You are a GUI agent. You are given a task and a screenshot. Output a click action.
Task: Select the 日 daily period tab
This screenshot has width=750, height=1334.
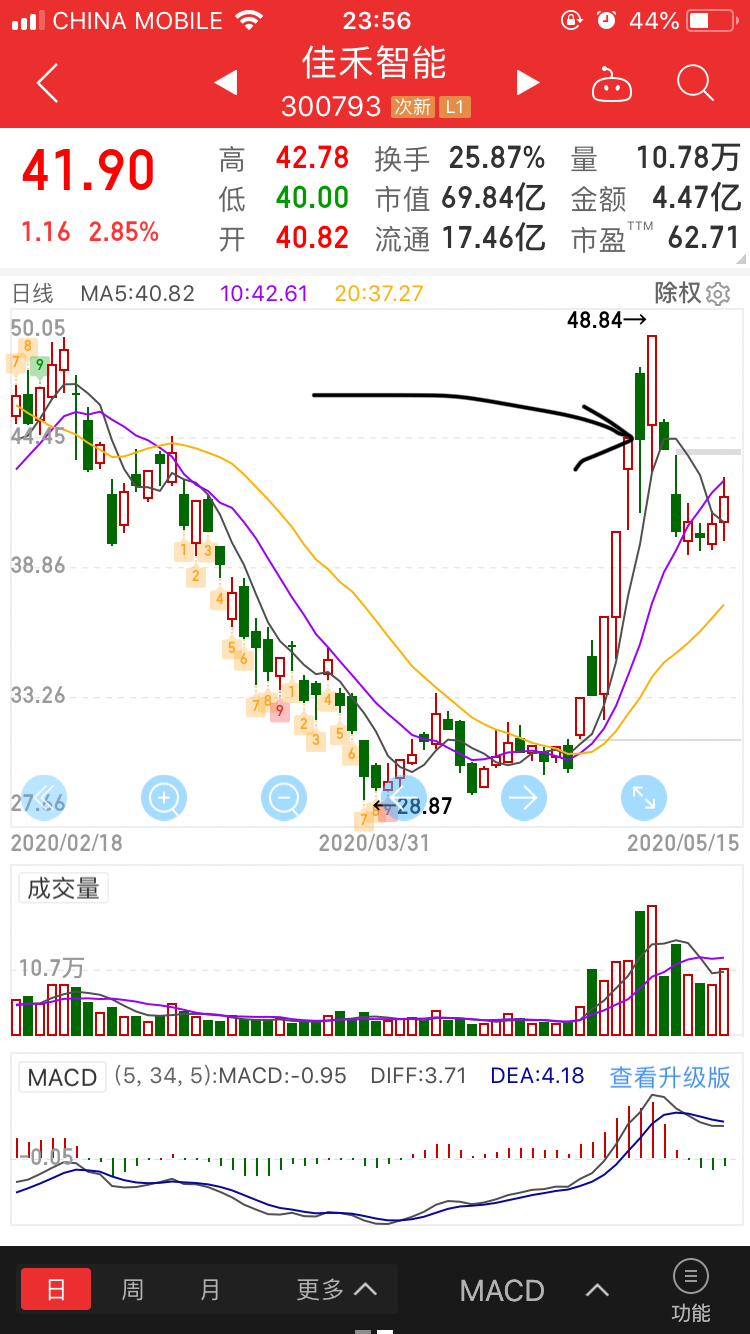coord(56,1290)
